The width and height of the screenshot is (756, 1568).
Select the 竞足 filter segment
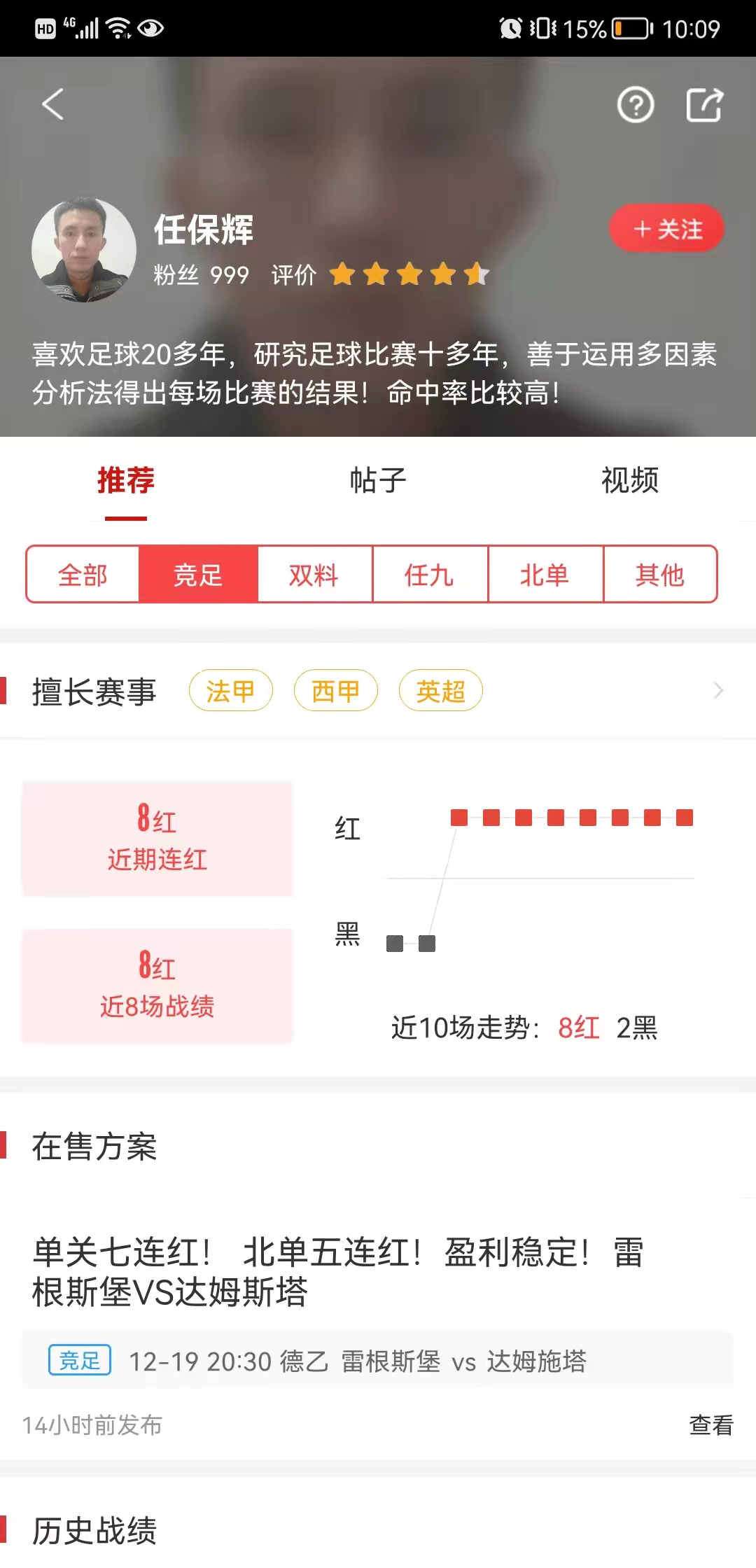pyautogui.click(x=198, y=575)
